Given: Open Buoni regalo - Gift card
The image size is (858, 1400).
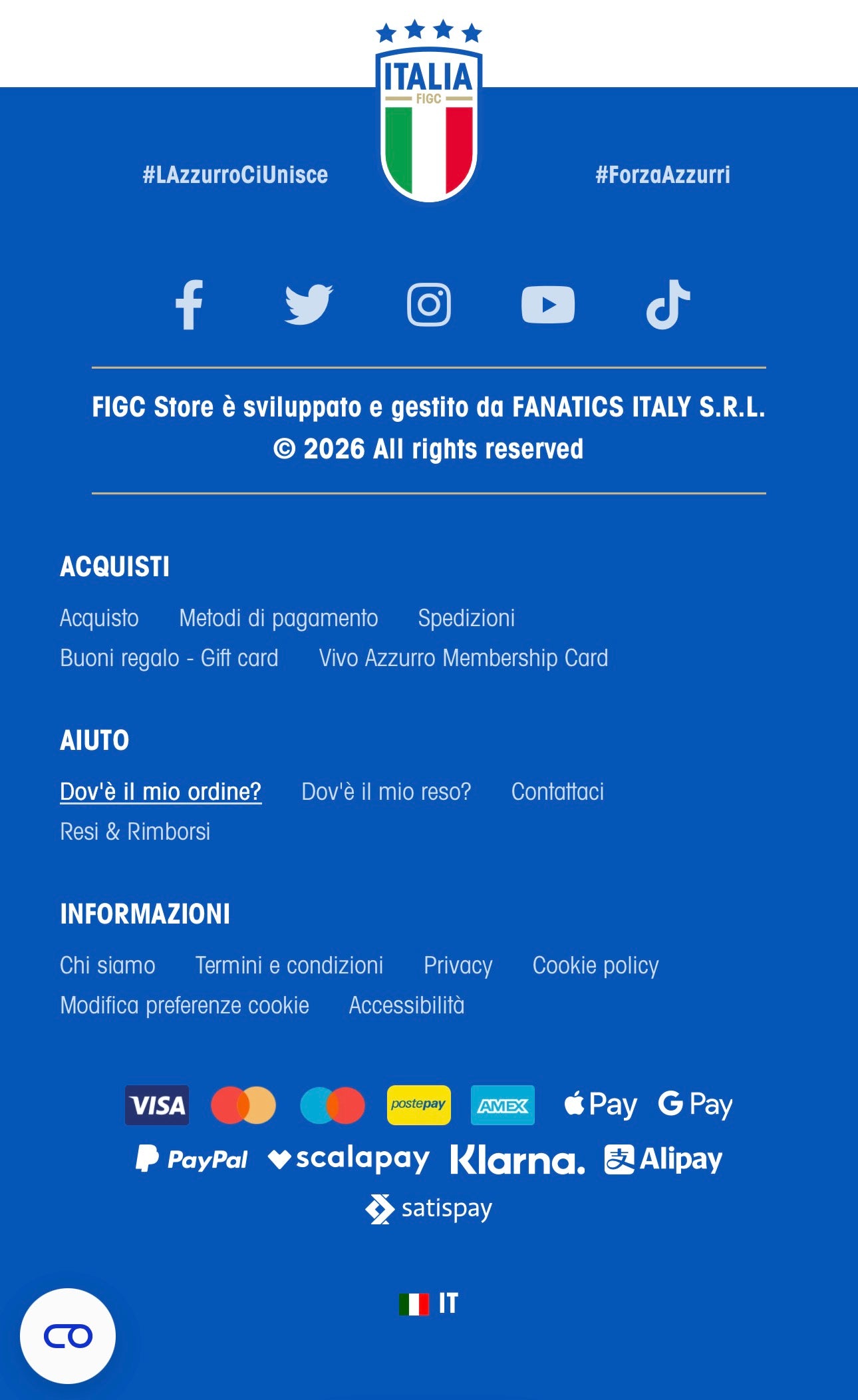Looking at the screenshot, I should (169, 658).
